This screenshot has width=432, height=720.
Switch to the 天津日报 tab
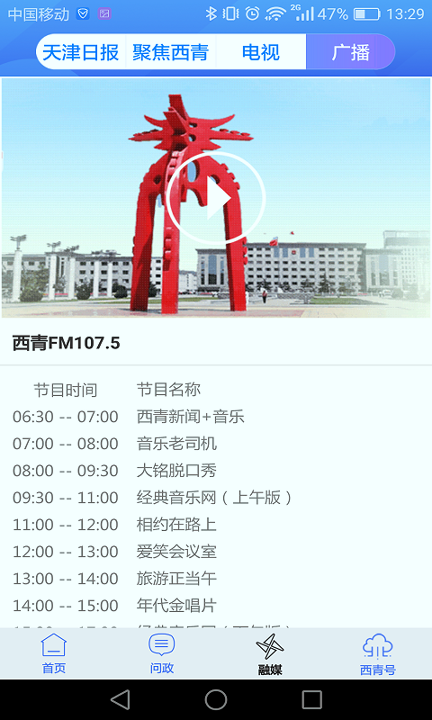(x=81, y=52)
